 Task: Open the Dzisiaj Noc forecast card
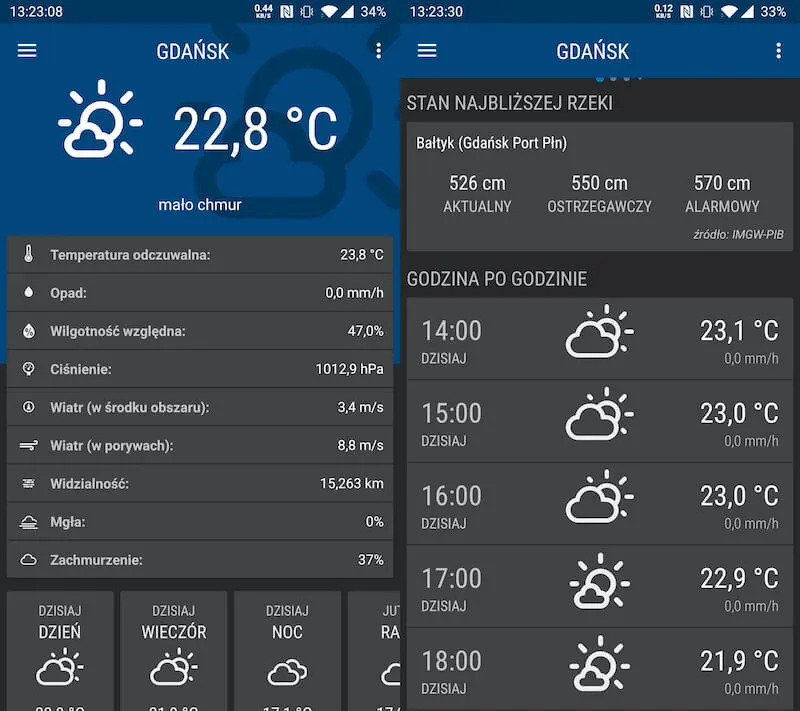pos(287,650)
